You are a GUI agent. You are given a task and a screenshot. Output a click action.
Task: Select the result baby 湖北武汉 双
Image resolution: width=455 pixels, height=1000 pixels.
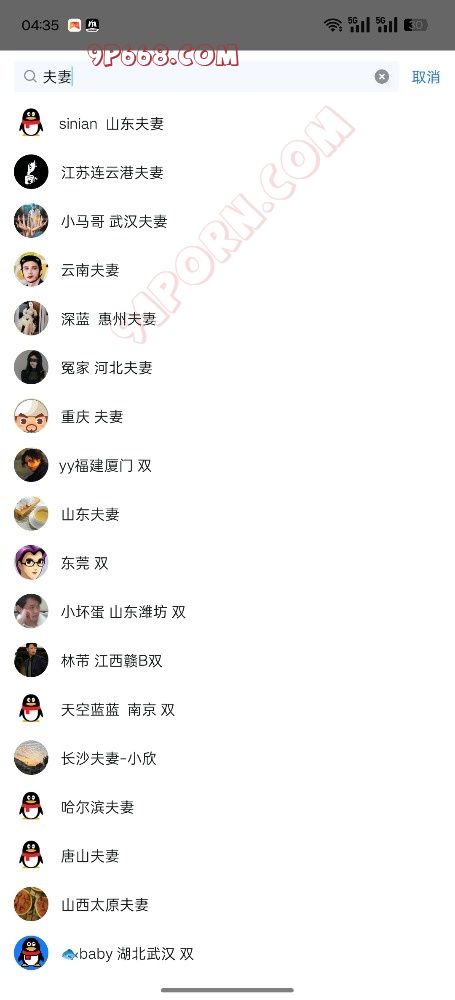click(x=227, y=953)
